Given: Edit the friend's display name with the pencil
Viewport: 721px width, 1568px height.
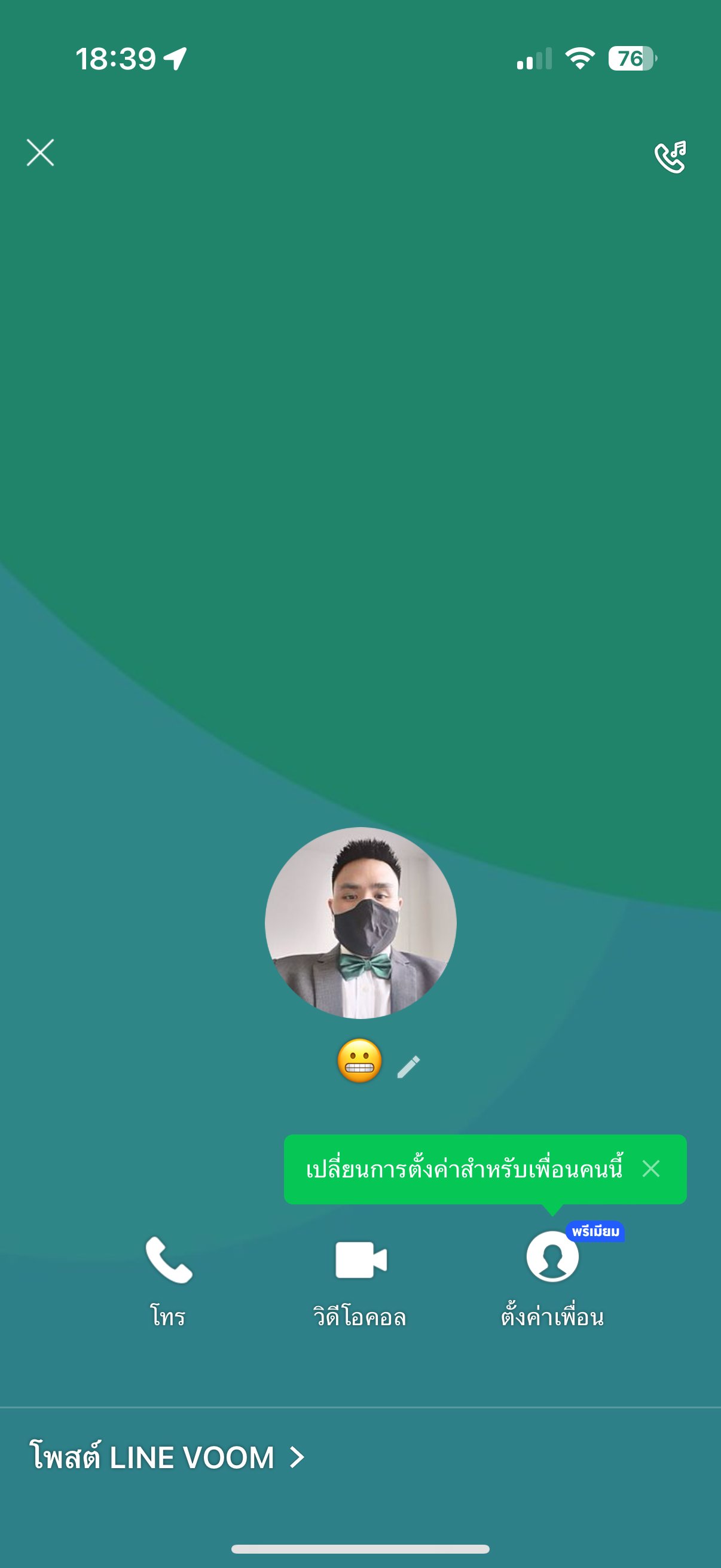Looking at the screenshot, I should coord(408,1066).
